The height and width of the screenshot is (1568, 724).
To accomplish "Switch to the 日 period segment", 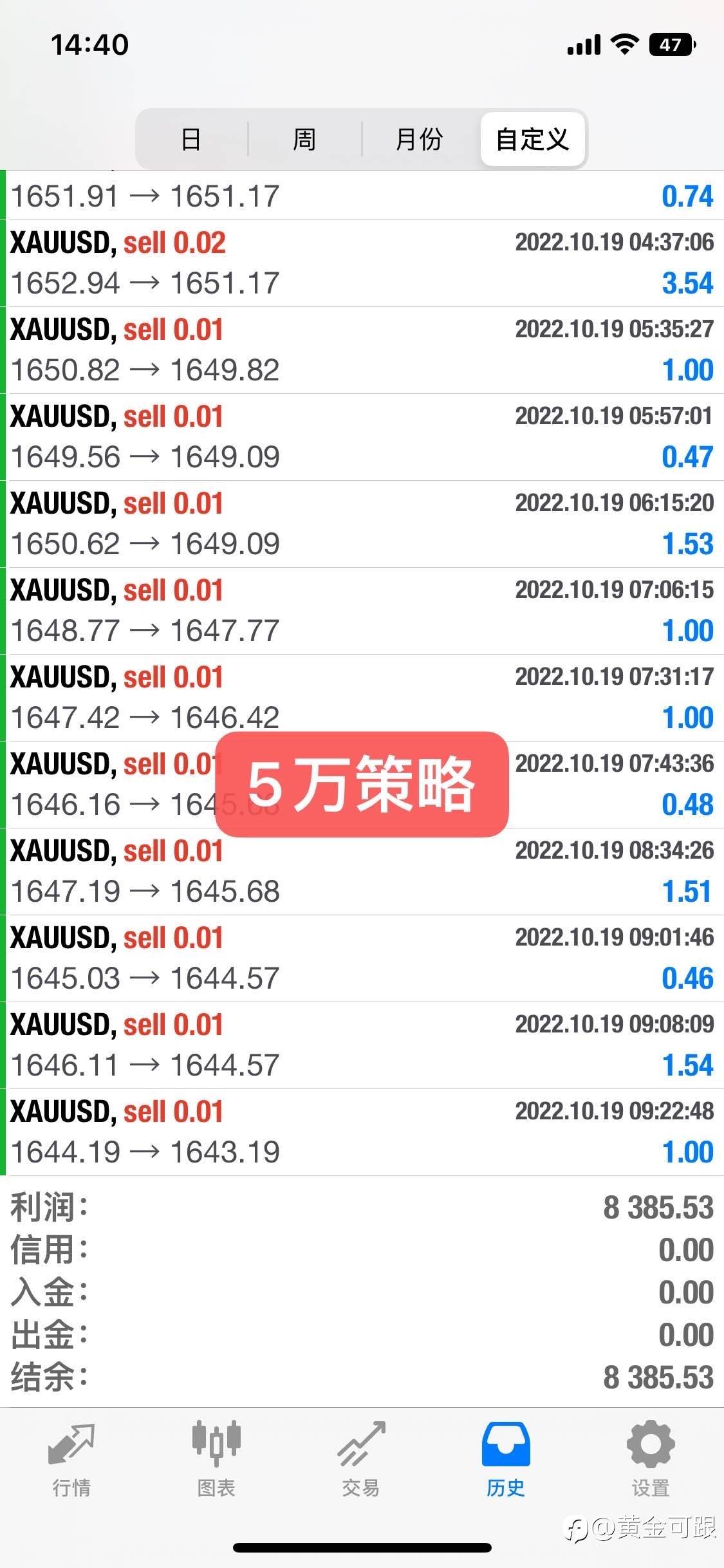I will 192,138.
